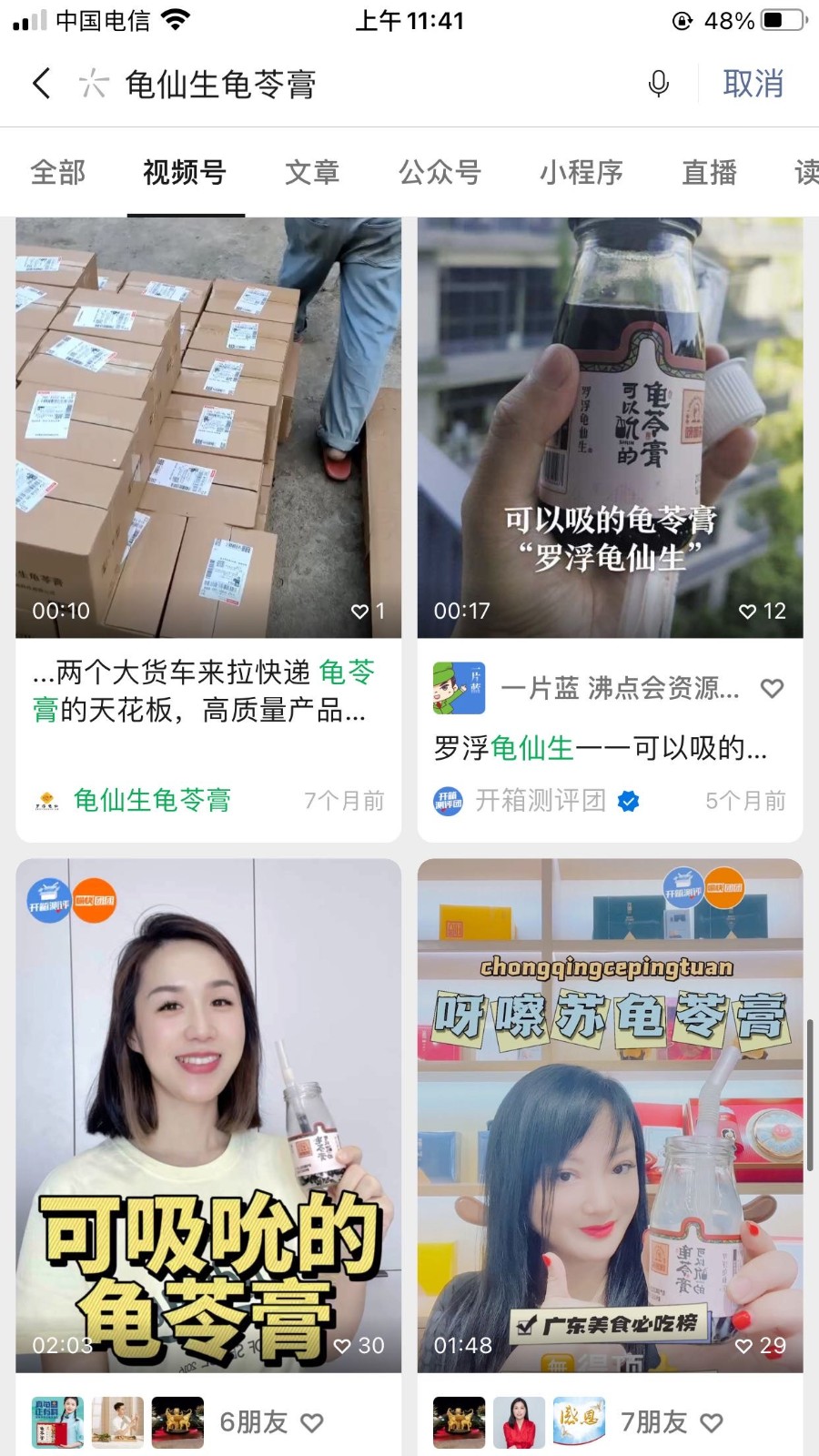819x1456 pixels.
Task: Go back using the left arrow
Action: coord(41,84)
